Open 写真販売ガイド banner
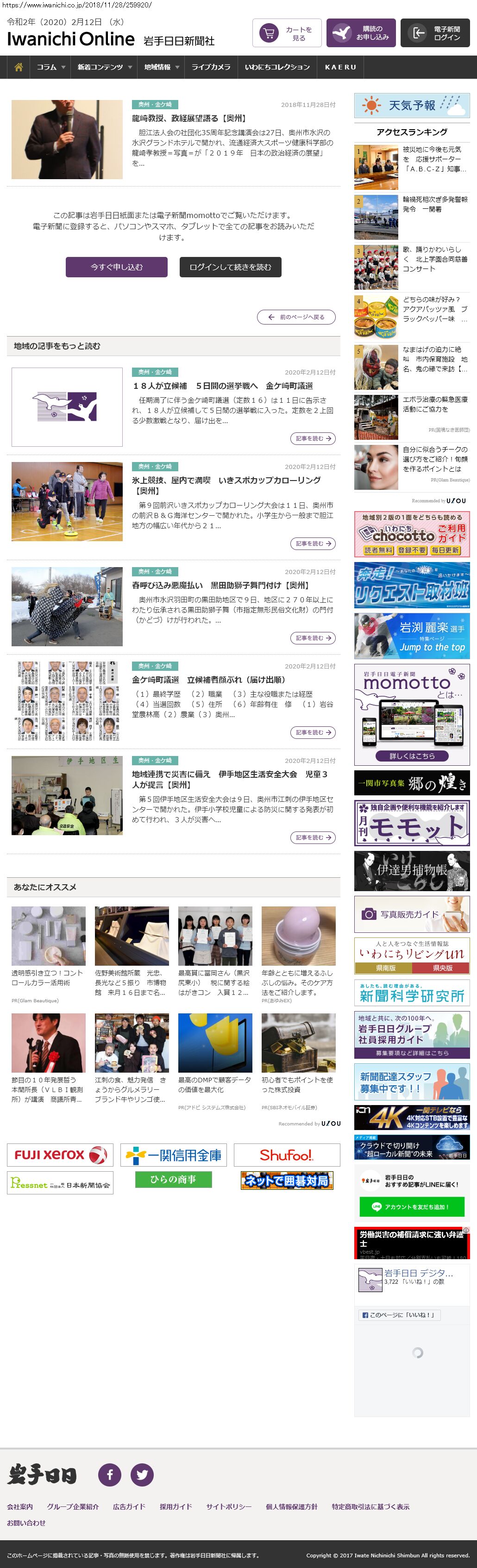The height and width of the screenshot is (1568, 477). 412,914
